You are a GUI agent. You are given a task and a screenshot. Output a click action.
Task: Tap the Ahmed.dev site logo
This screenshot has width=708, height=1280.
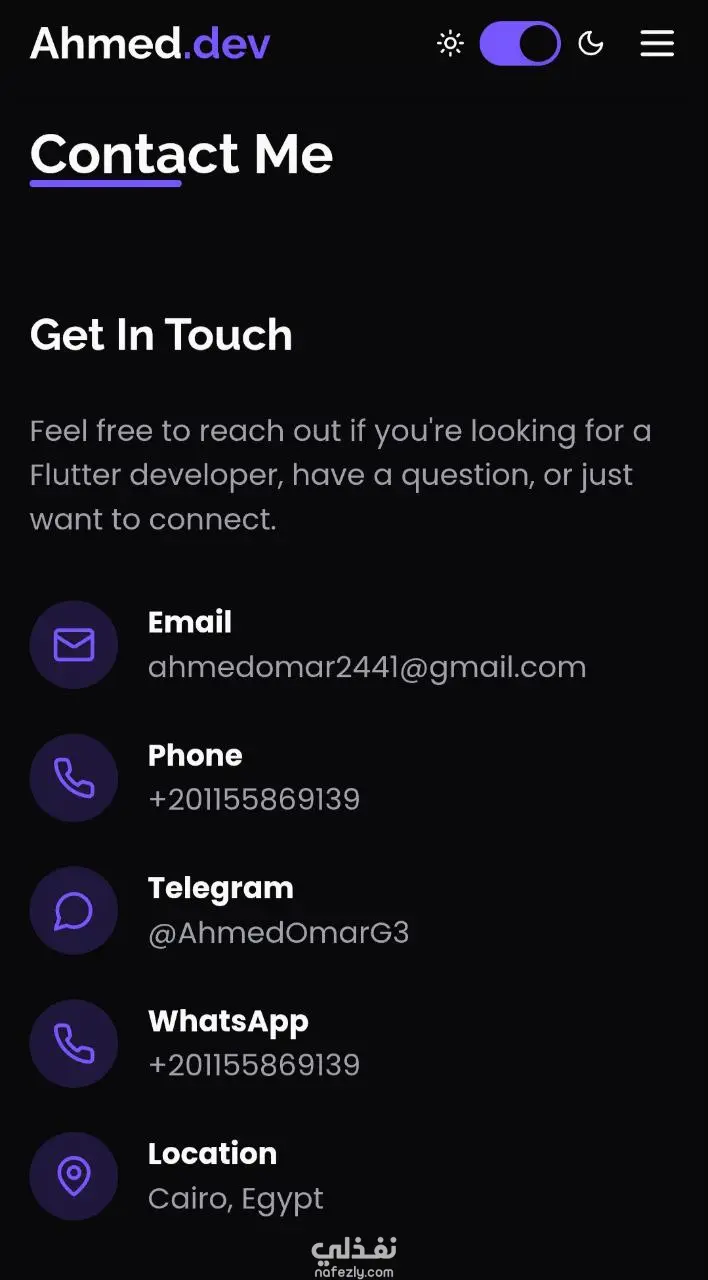(x=150, y=44)
